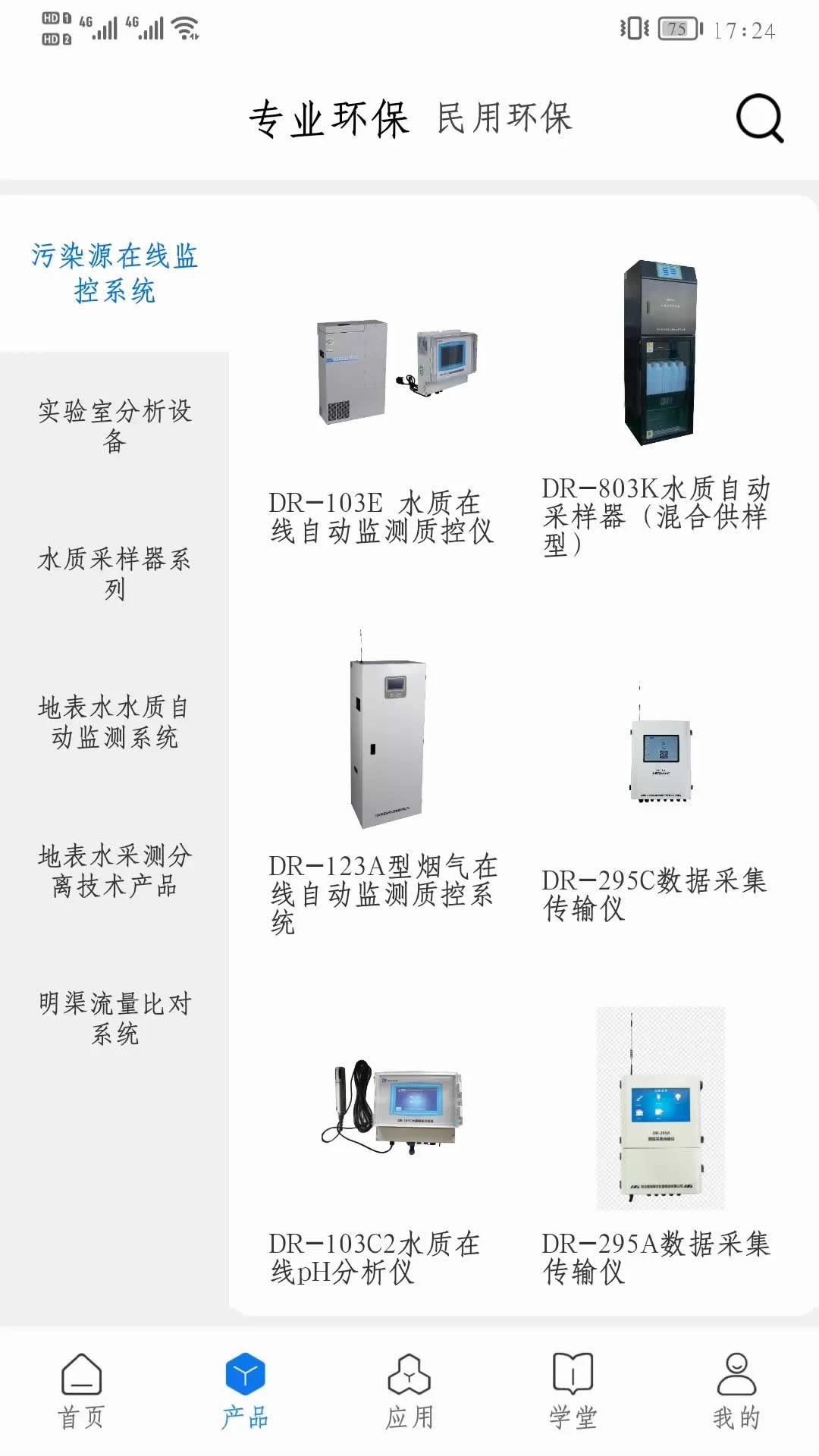
Task: Go to the 我的 profile tab
Action: tap(736, 1391)
